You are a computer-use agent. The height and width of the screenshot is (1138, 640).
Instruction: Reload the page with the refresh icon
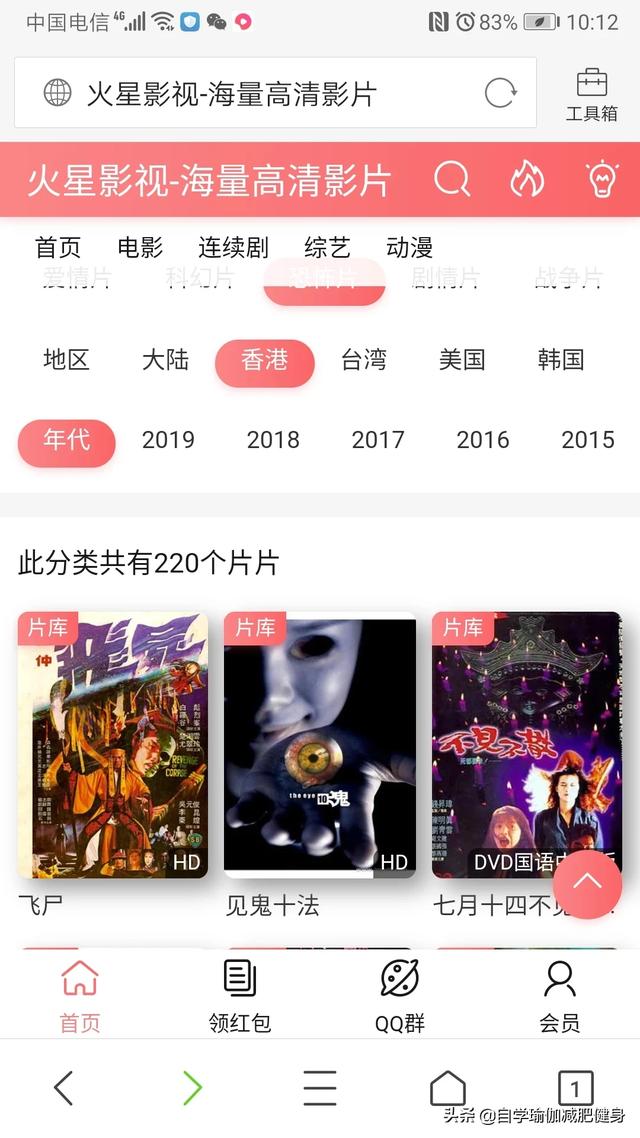point(499,94)
